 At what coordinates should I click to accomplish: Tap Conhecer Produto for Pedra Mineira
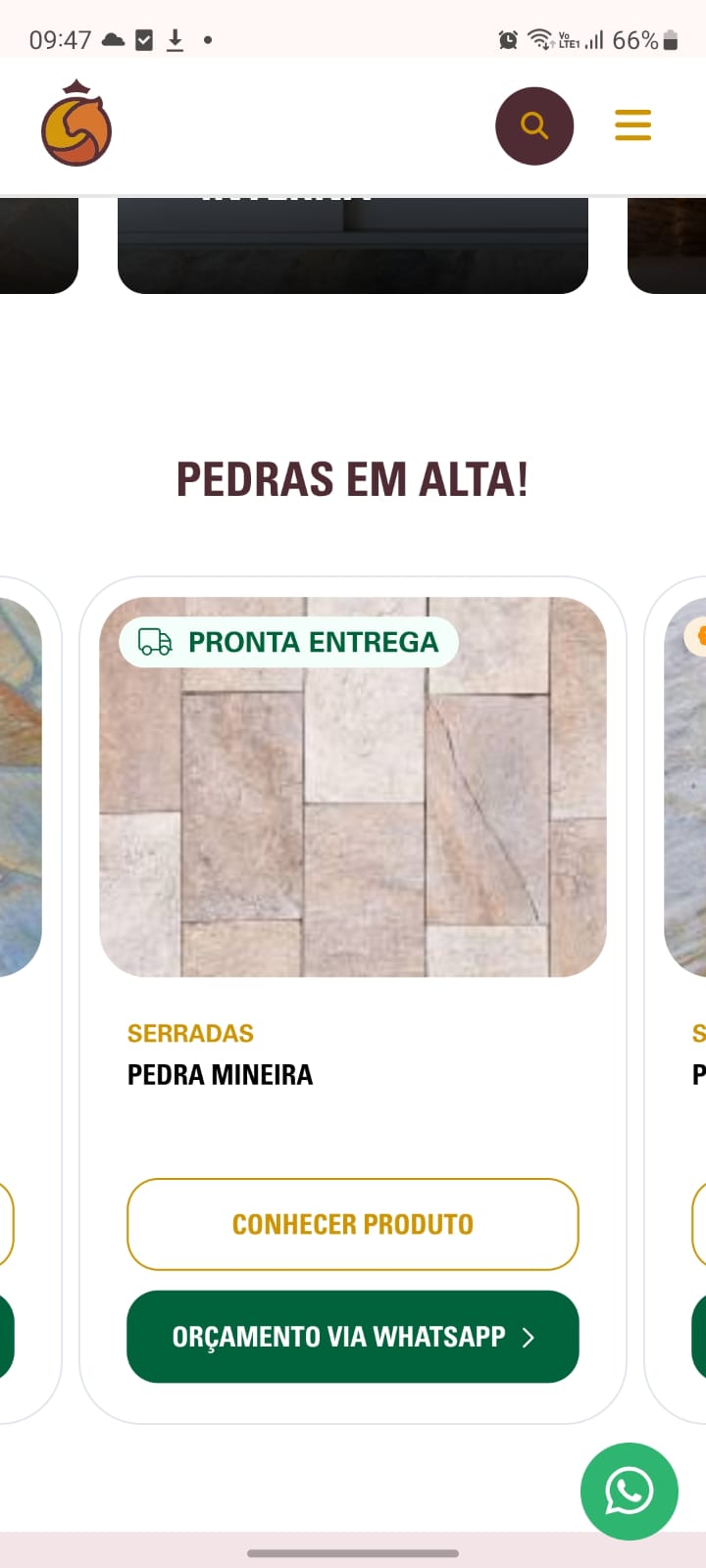[x=352, y=1224]
